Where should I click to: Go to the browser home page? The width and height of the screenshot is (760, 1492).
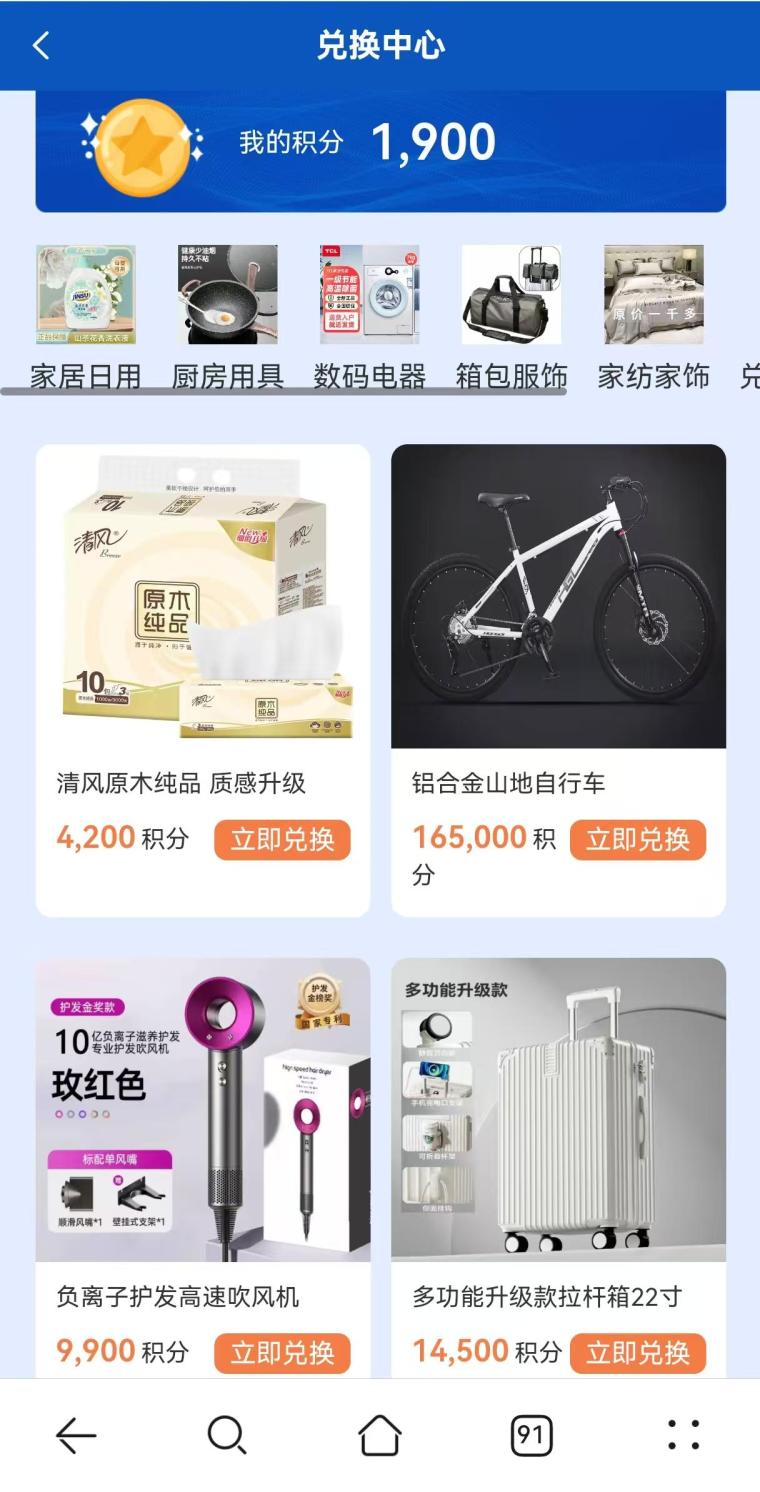click(x=380, y=1436)
